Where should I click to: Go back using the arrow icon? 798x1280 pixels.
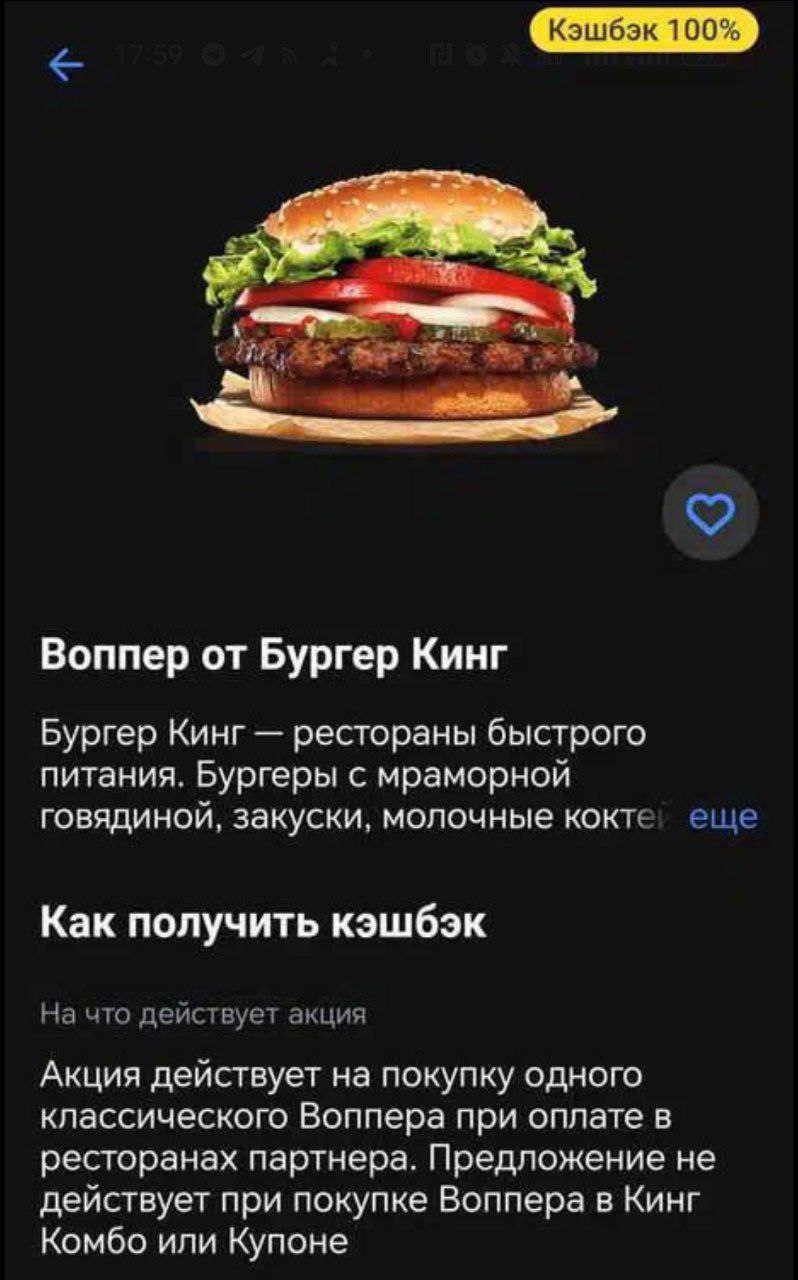click(66, 66)
